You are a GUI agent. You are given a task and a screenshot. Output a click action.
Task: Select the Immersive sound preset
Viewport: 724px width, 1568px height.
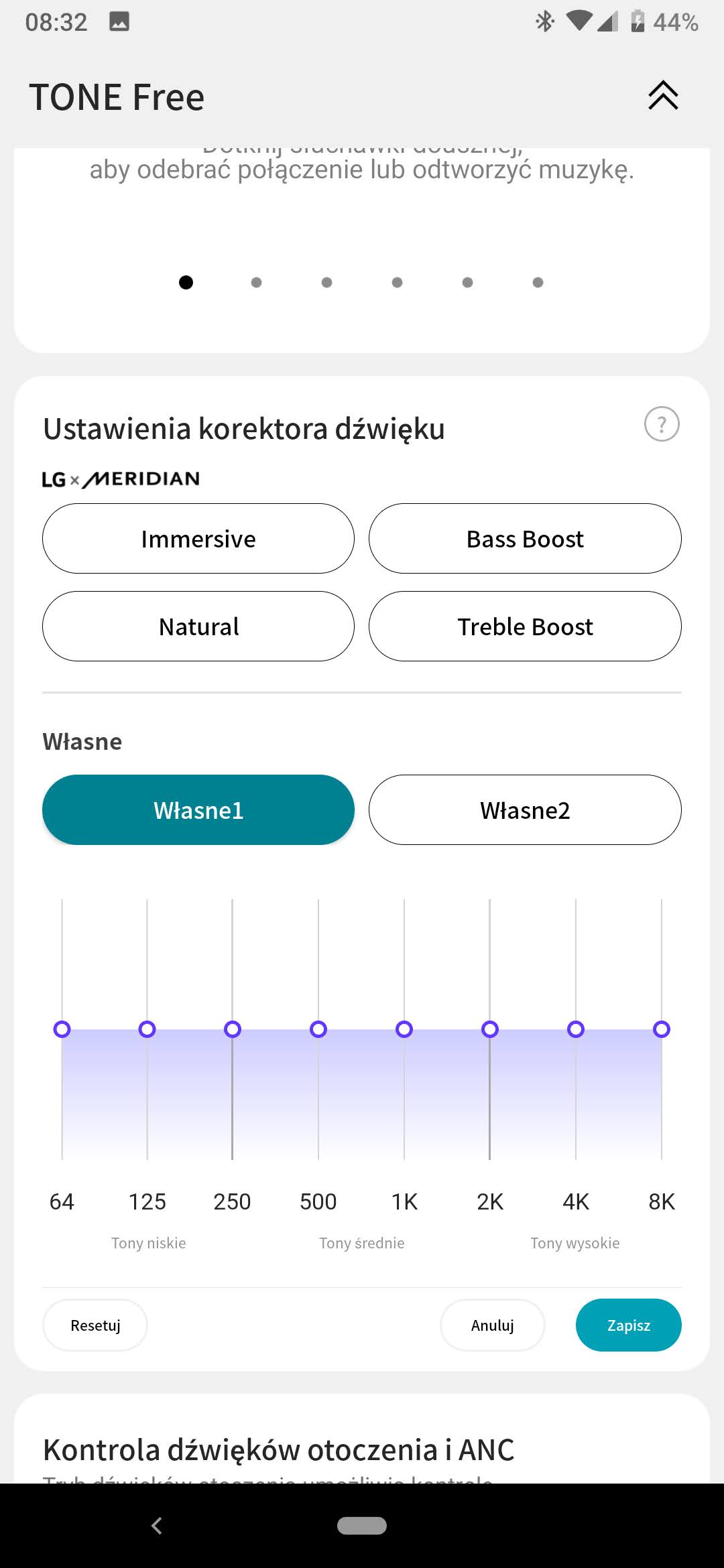point(198,539)
